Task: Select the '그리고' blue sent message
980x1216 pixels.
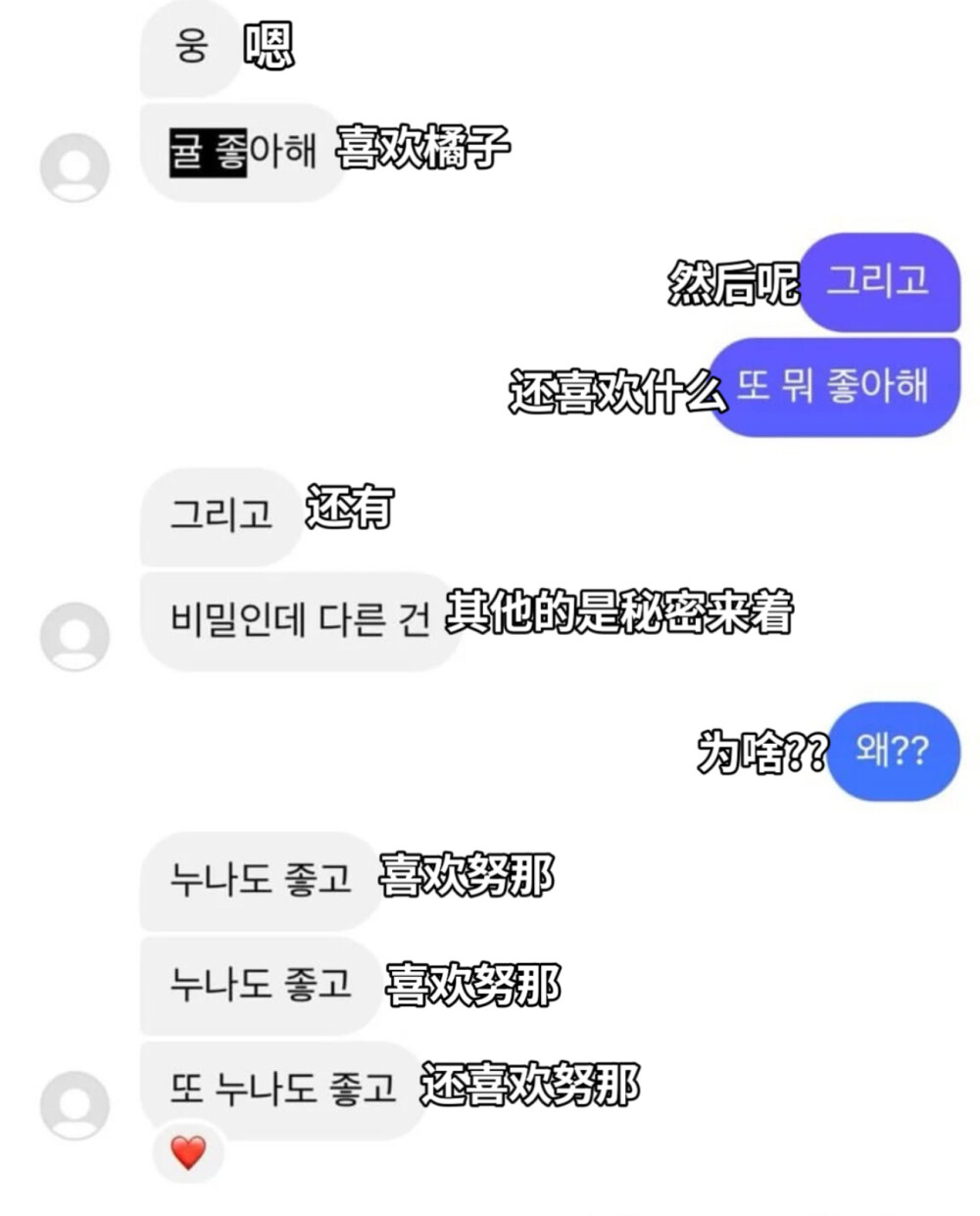Action: pyautogui.click(x=877, y=284)
